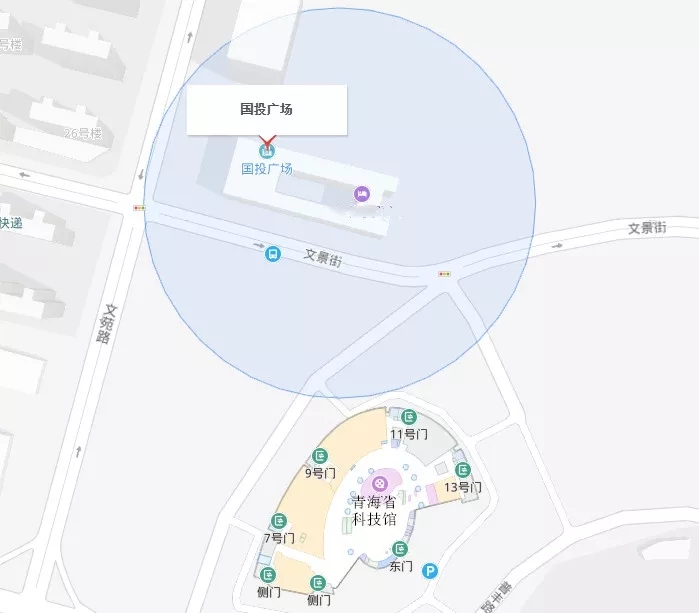699x613 pixels.
Task: Select the 国投广场 location pin
Action: (266, 151)
